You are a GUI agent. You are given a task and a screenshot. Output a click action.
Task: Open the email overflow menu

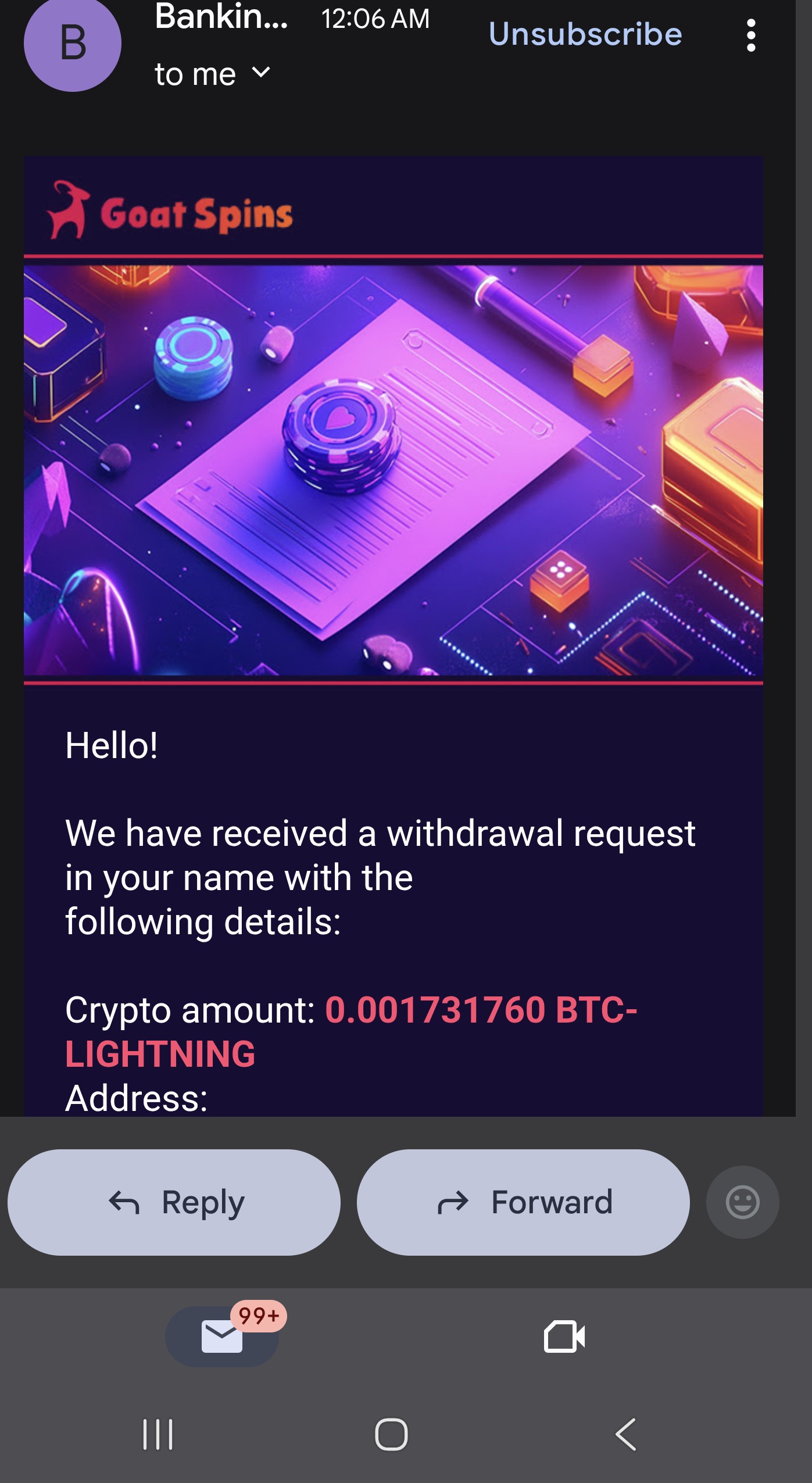click(751, 35)
